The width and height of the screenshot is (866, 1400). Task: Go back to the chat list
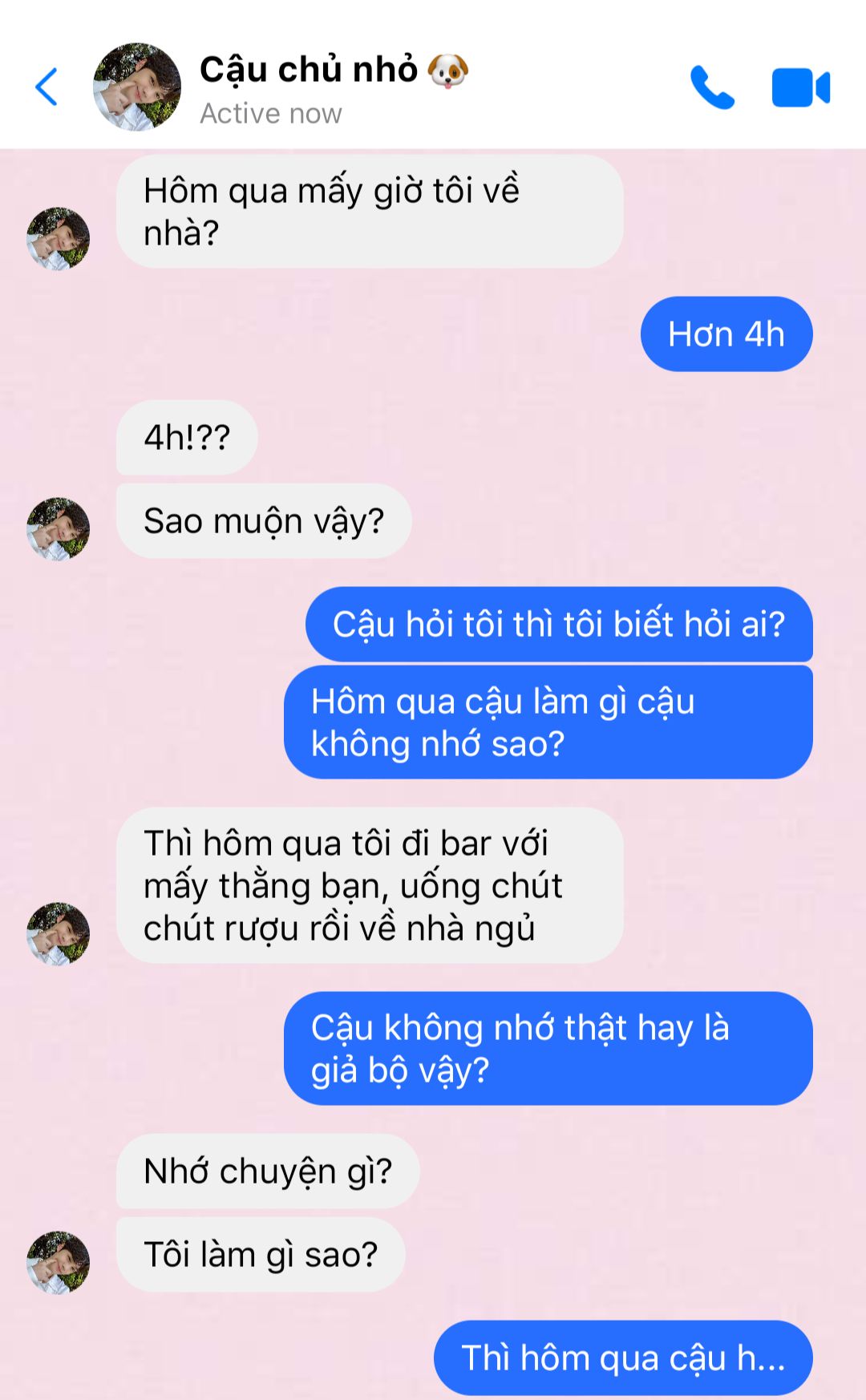[47, 87]
